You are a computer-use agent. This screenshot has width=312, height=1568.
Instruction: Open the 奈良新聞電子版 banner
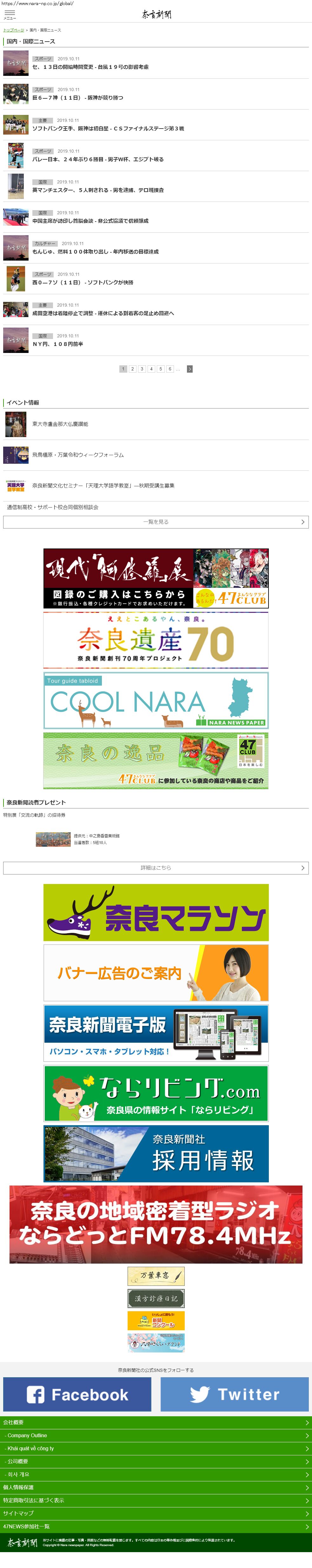coord(156,1033)
